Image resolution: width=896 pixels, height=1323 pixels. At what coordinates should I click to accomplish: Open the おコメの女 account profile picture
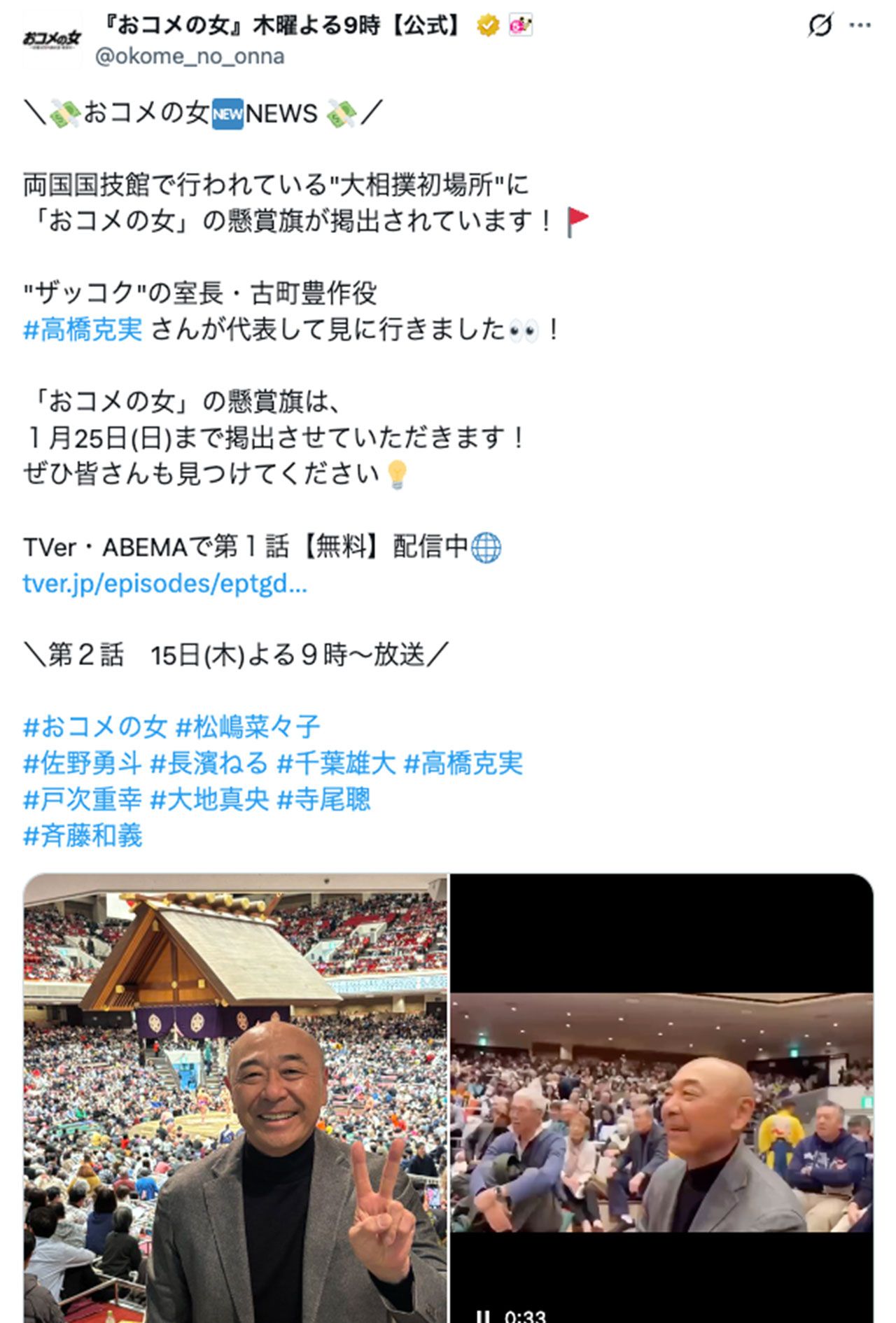[52, 40]
